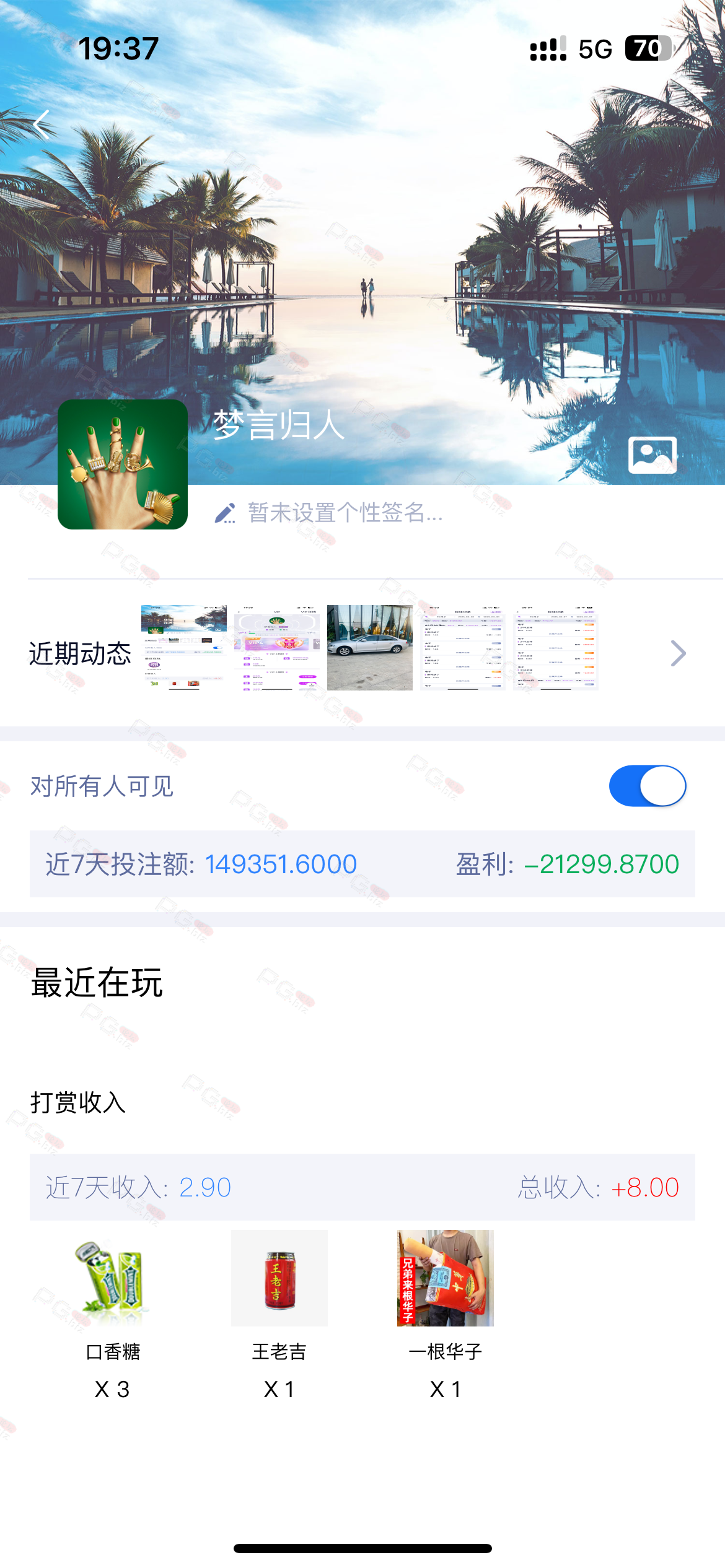Expand recent moments with the chevron arrow

click(x=679, y=653)
